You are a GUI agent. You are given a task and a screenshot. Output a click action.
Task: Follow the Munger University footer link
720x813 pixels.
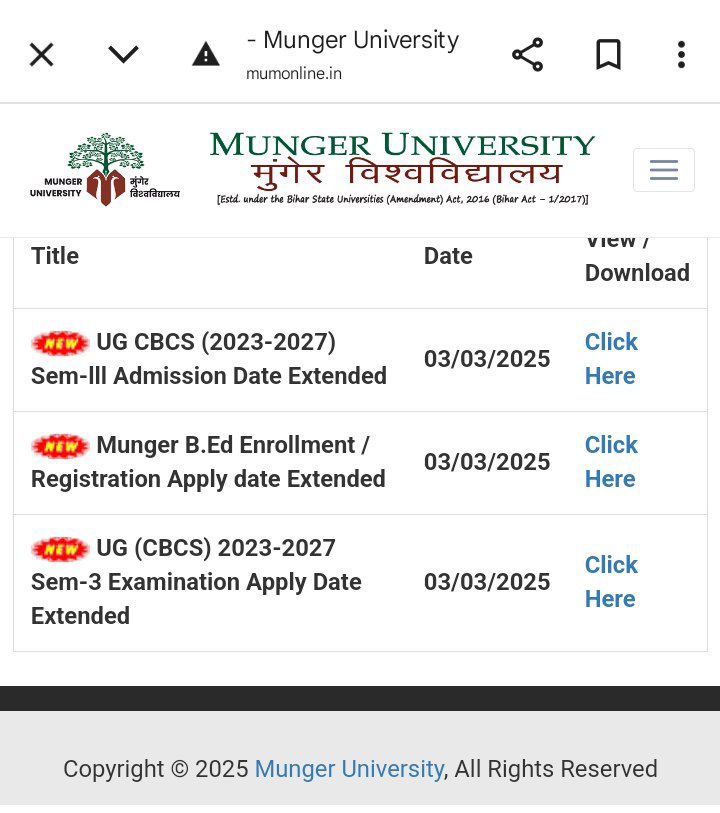tap(349, 769)
